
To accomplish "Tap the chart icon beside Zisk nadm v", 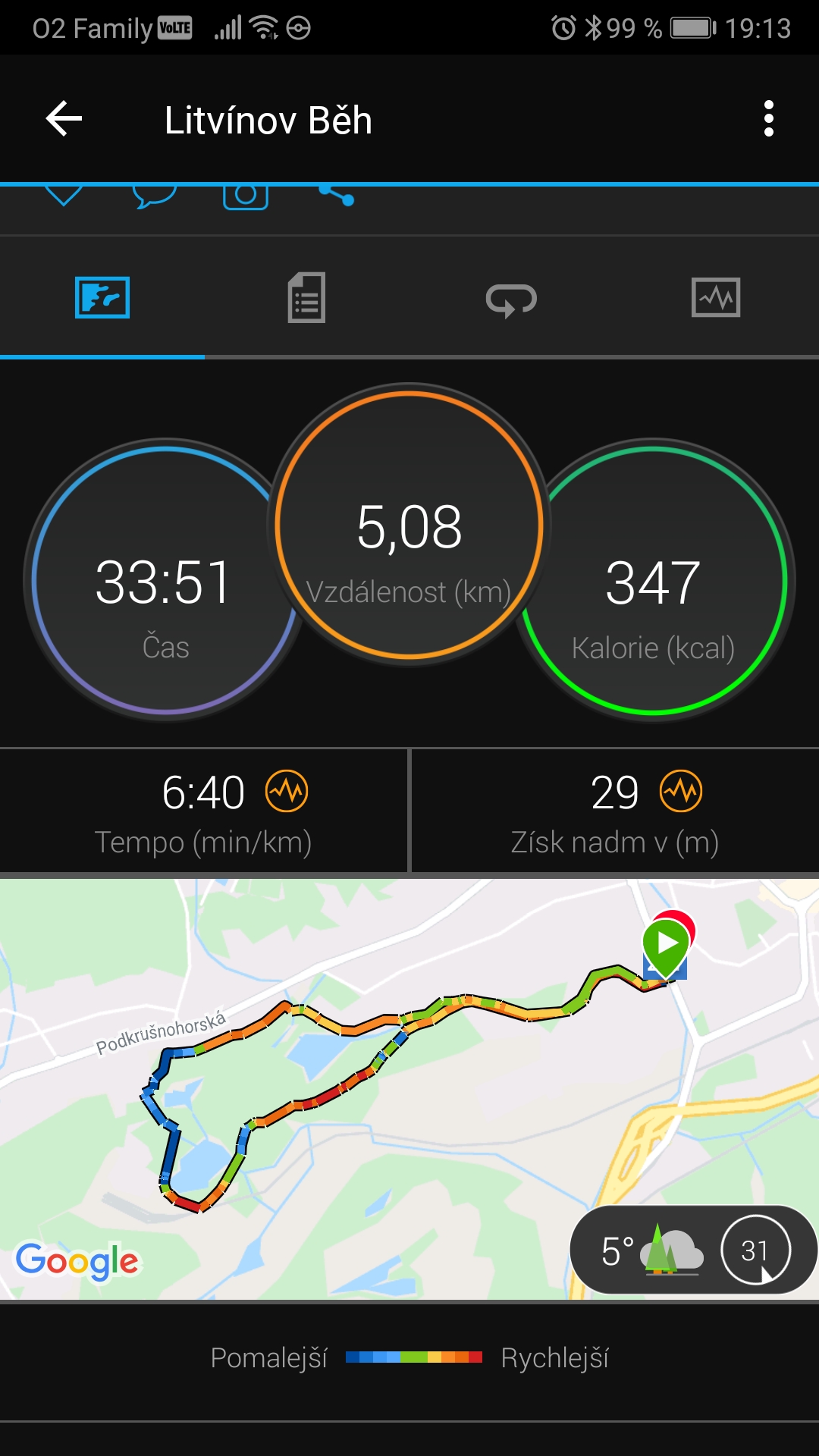I will pos(681,791).
